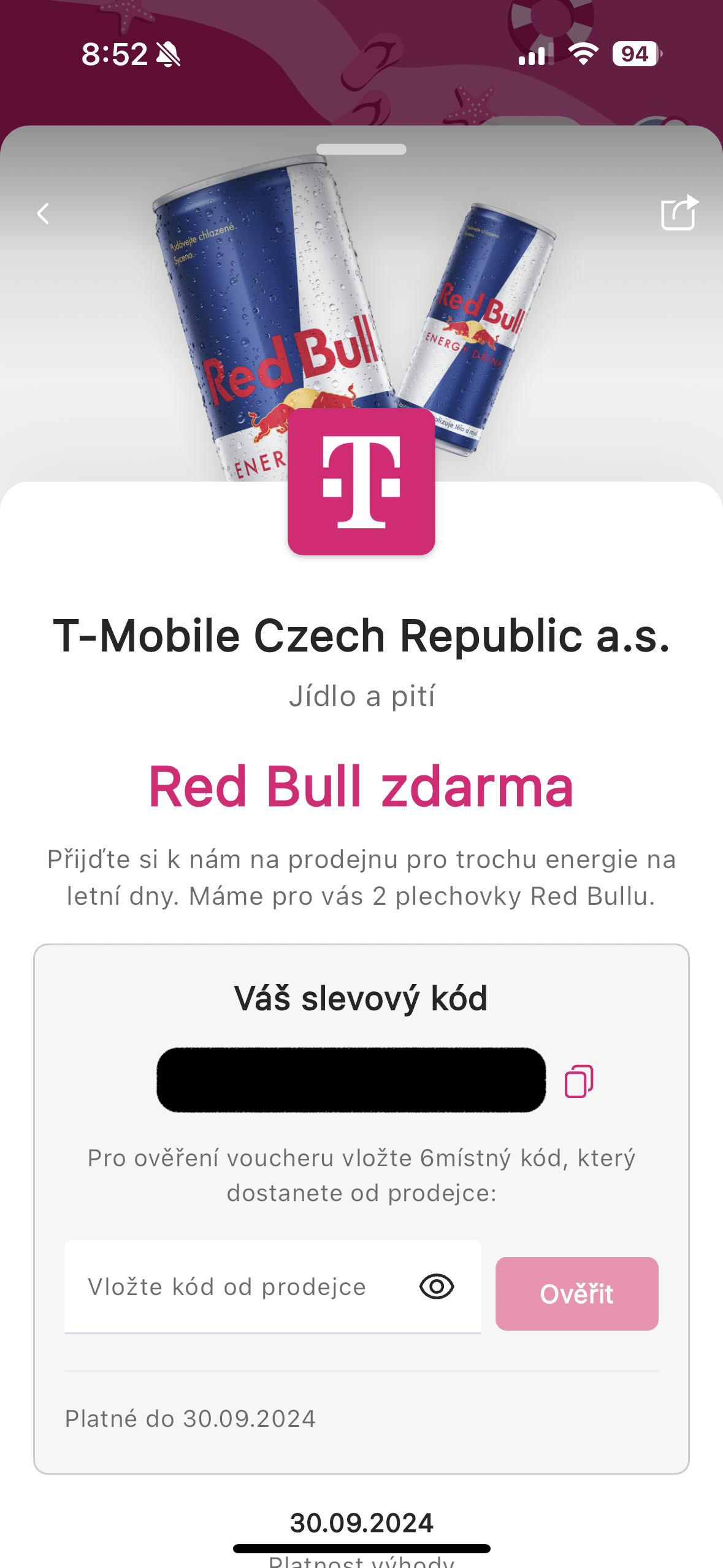Go back using the arrow icon
Image resolution: width=723 pixels, height=1568 pixels.
43,213
